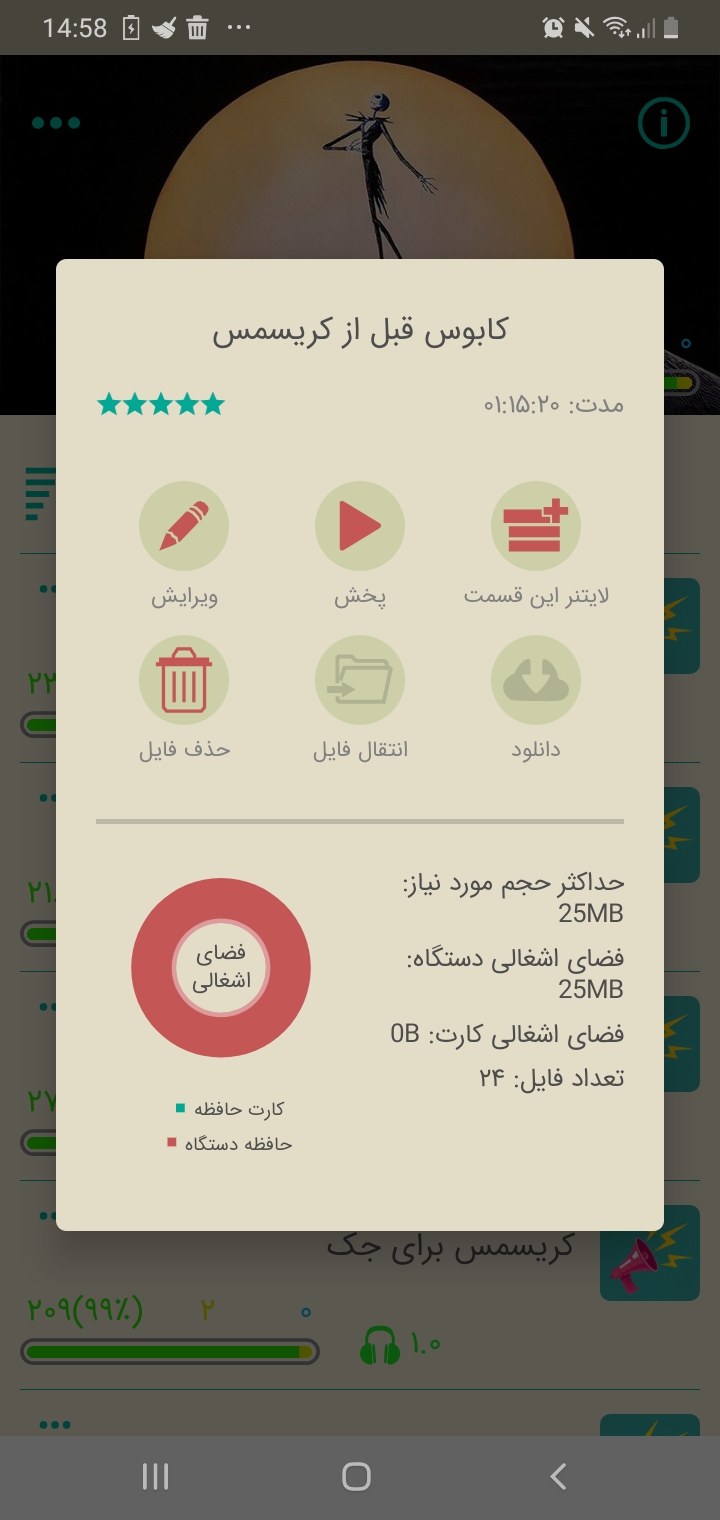This screenshot has height=1520, width=720.
Task: Tap the لایتنر این قسمت button
Action: pyautogui.click(x=536, y=527)
